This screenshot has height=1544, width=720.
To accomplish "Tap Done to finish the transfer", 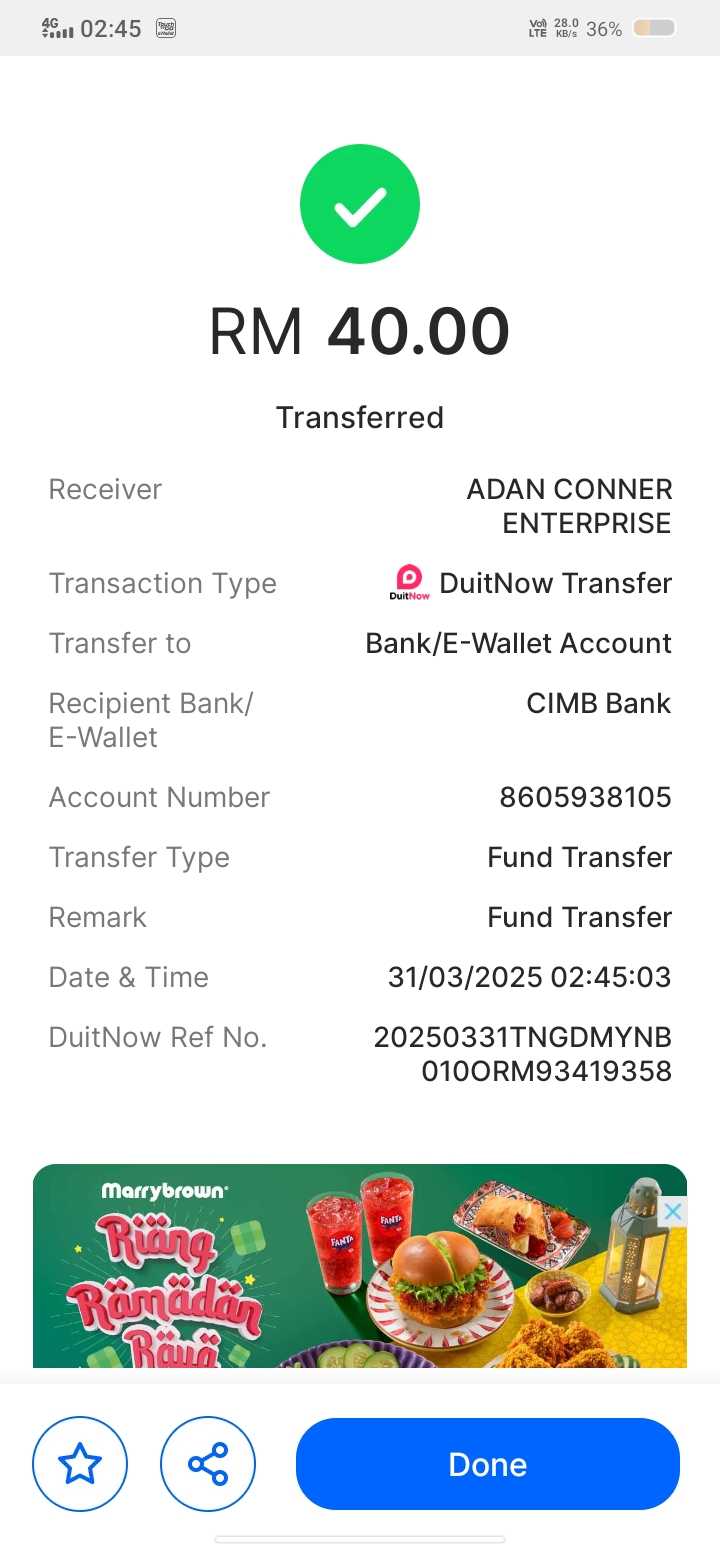I will pos(487,1464).
